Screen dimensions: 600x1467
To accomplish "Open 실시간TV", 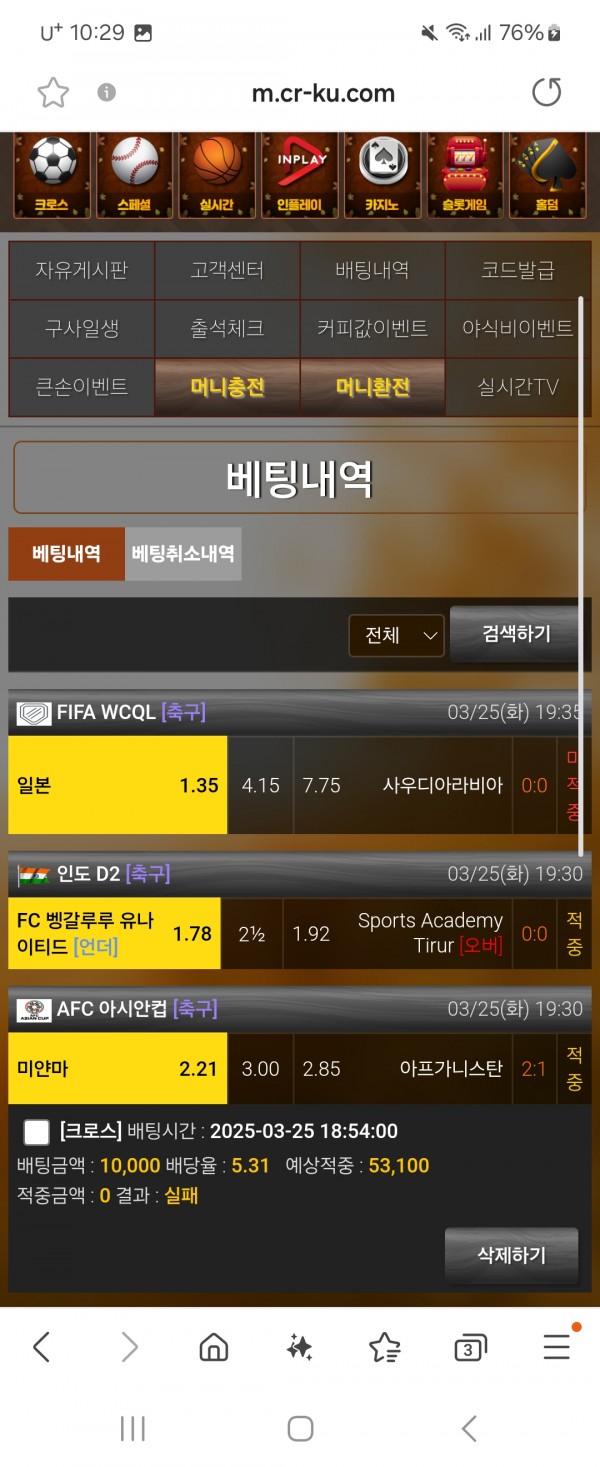I will point(518,387).
